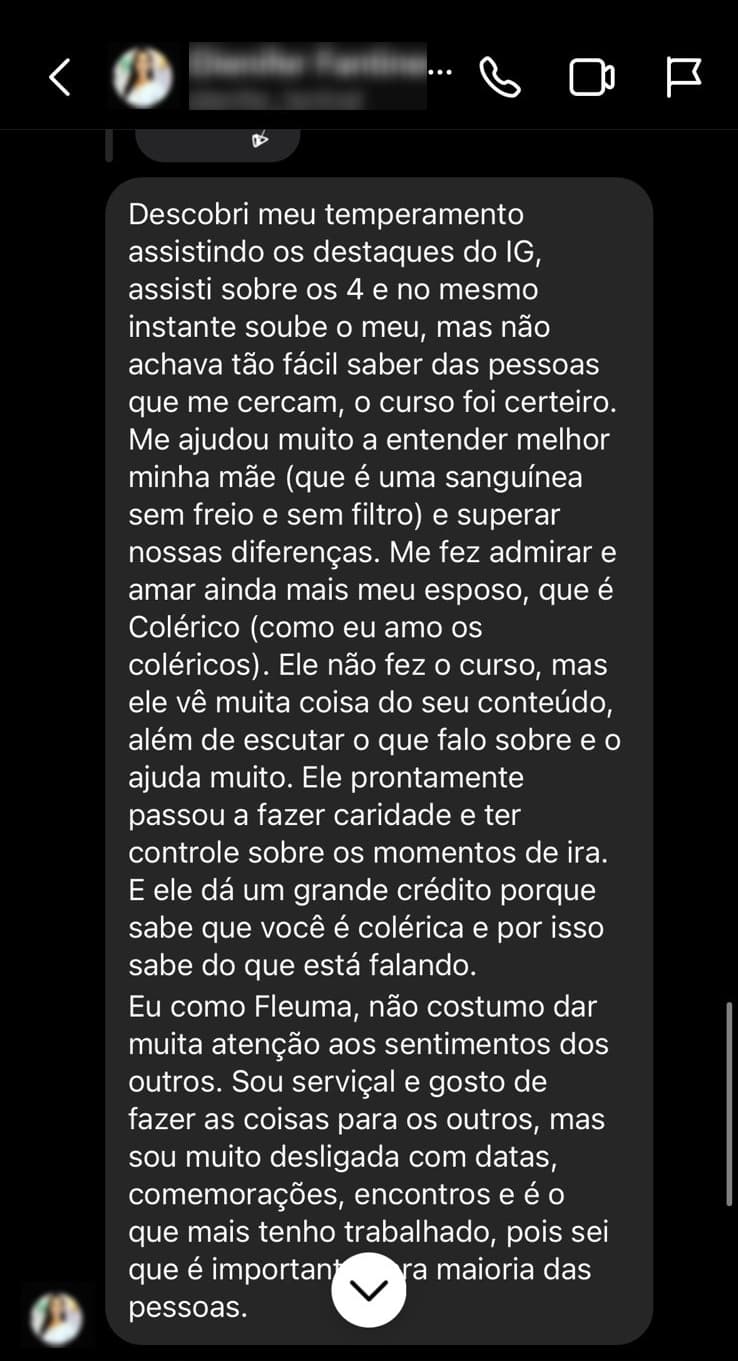Open the flag icon options
738x1361 pixels.
(x=684, y=77)
